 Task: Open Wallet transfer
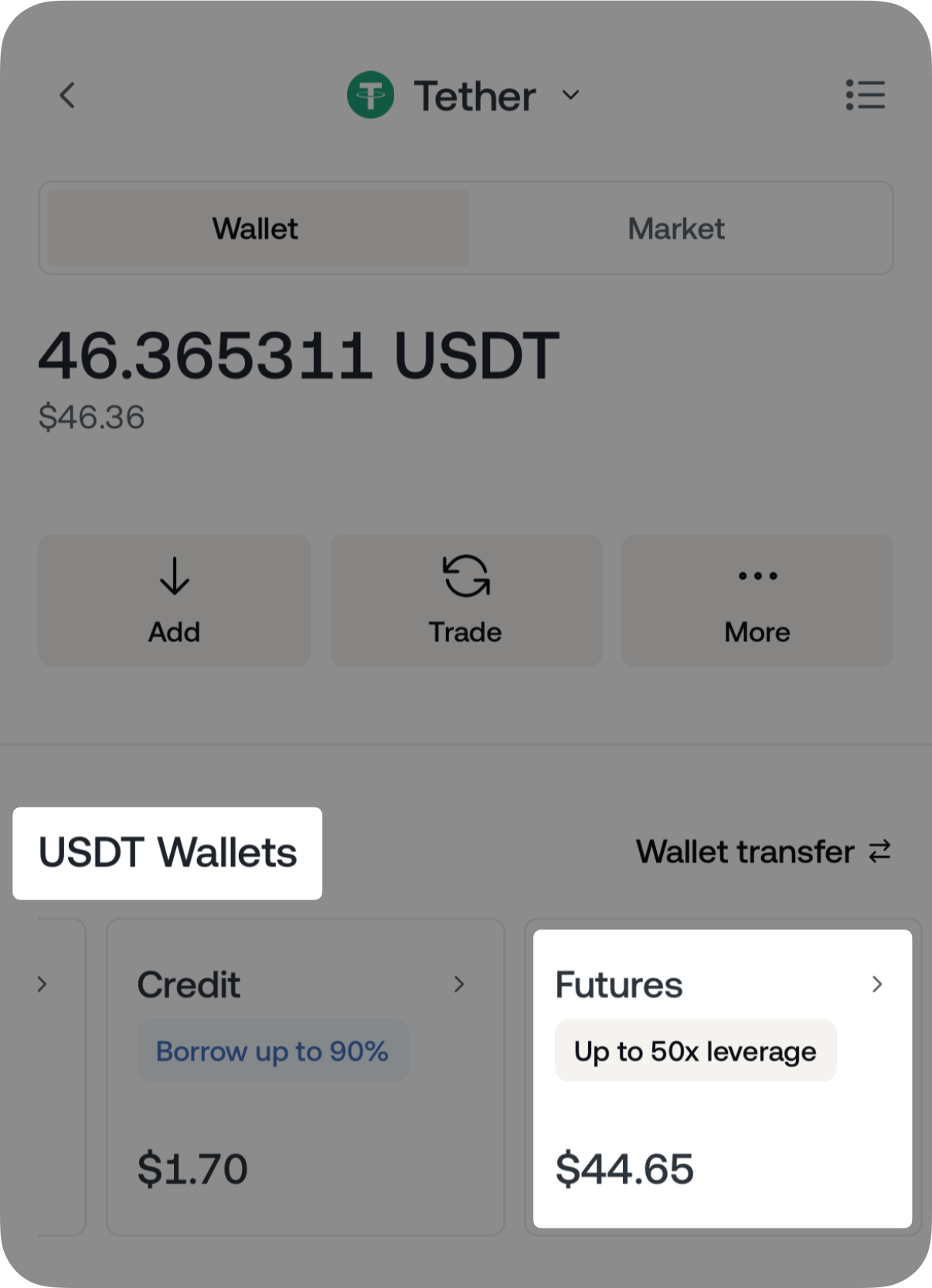point(763,851)
